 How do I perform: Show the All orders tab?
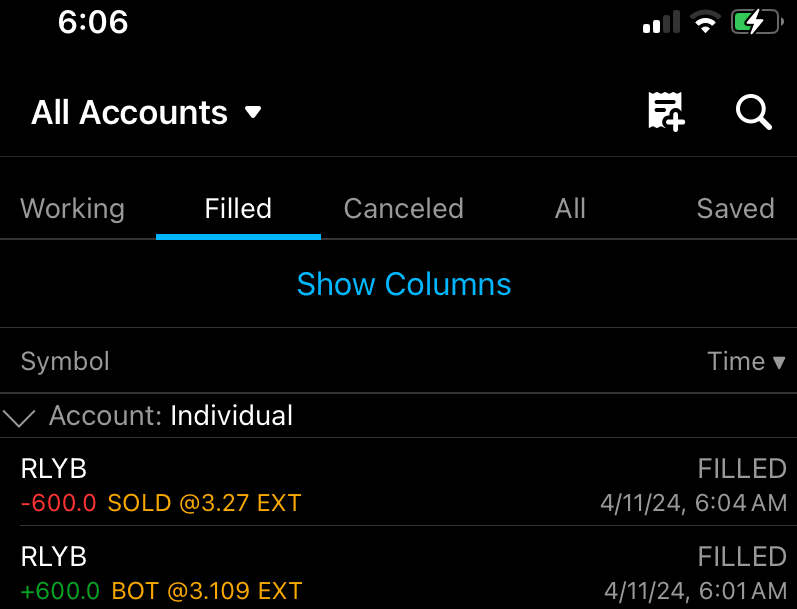(570, 208)
